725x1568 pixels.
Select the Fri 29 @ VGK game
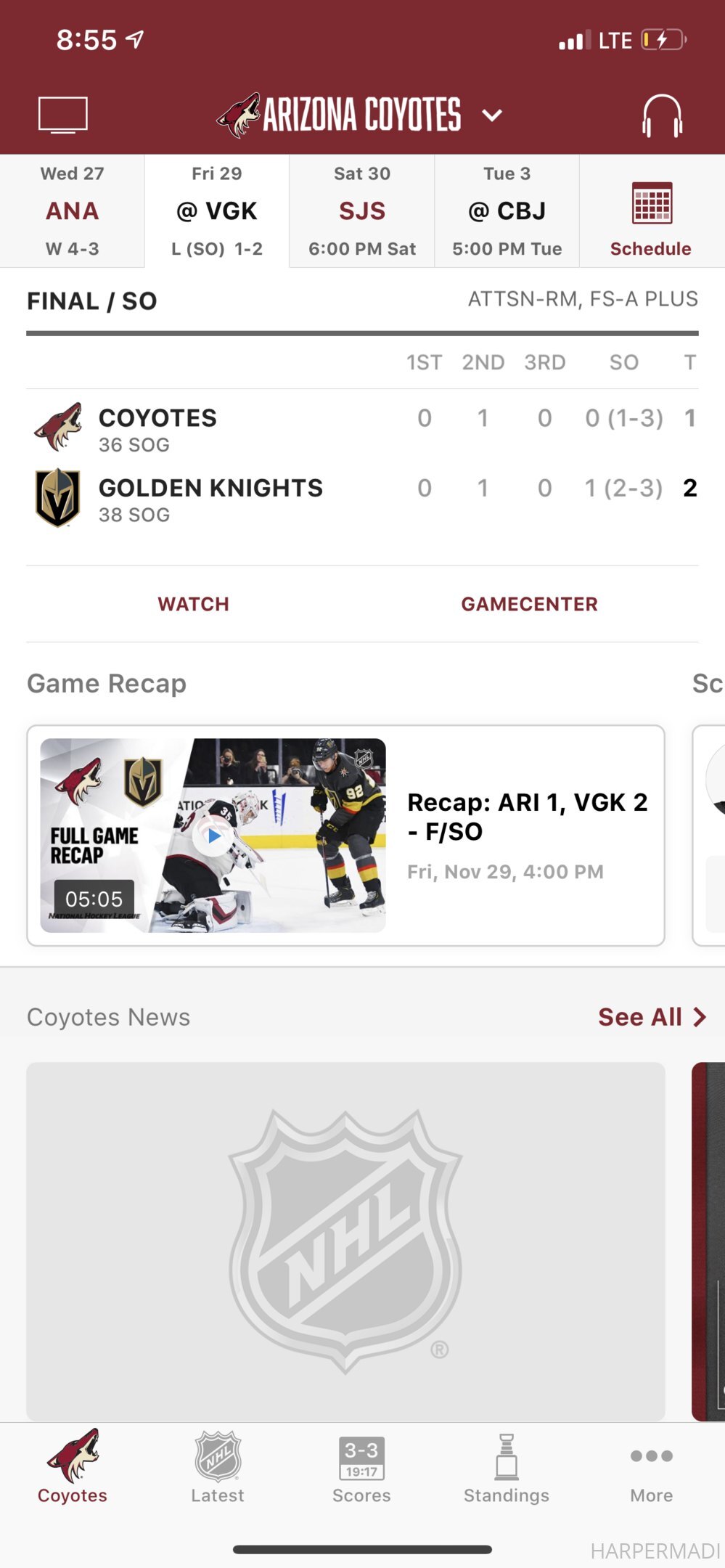[x=217, y=211]
